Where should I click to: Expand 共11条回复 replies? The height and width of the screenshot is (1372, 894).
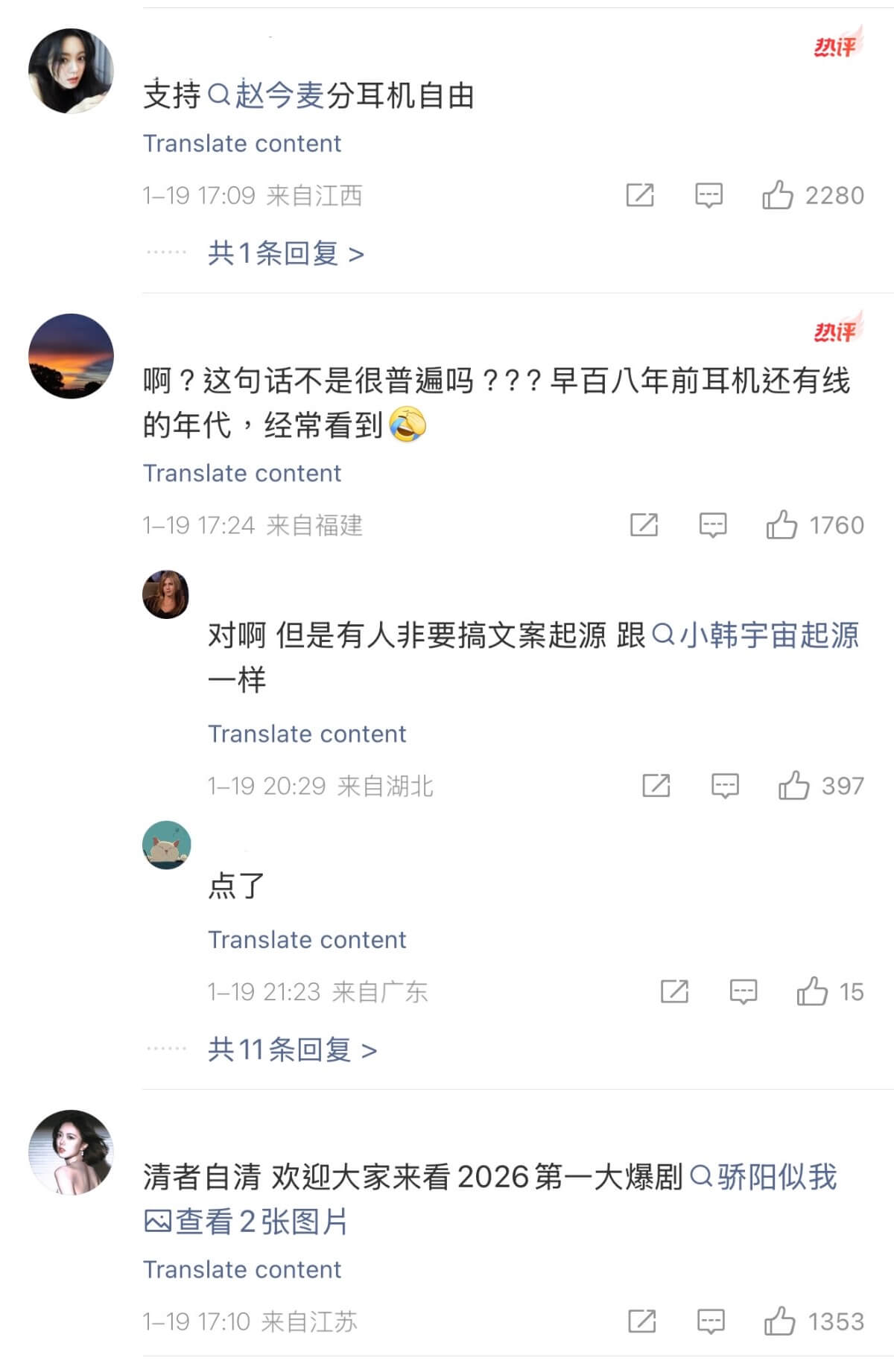pyautogui.click(x=292, y=1049)
